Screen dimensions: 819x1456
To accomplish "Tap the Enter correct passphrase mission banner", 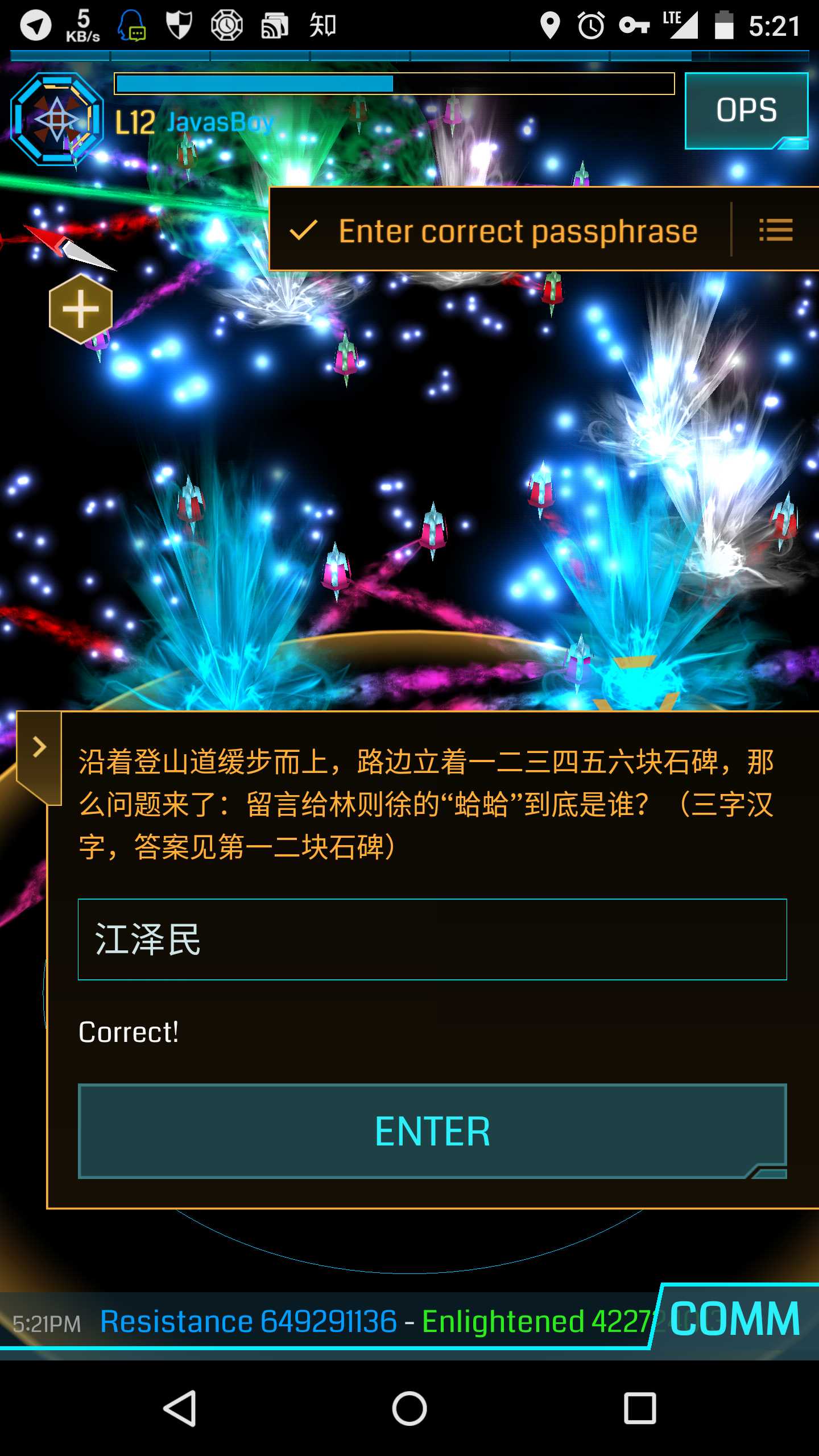I will pyautogui.click(x=500, y=230).
